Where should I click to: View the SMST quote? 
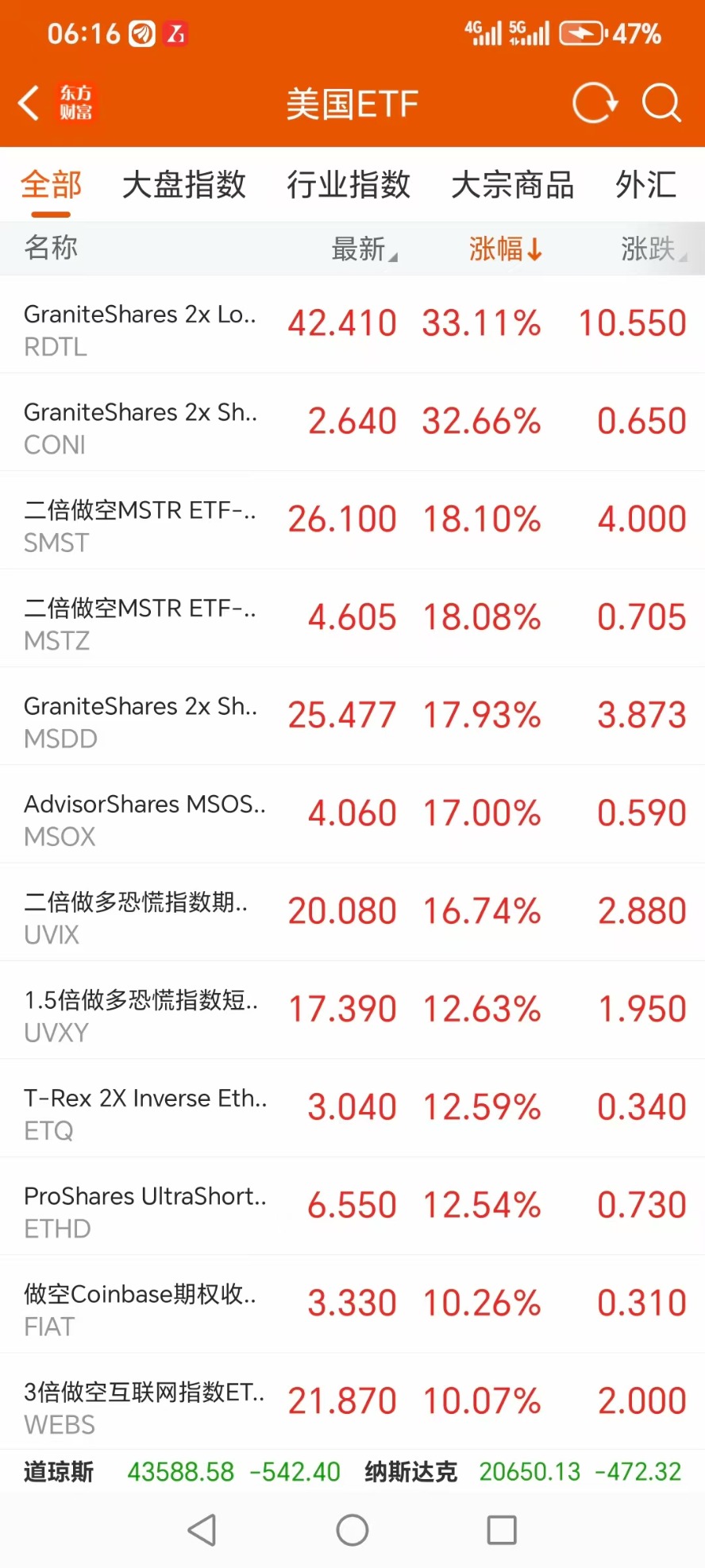352,520
